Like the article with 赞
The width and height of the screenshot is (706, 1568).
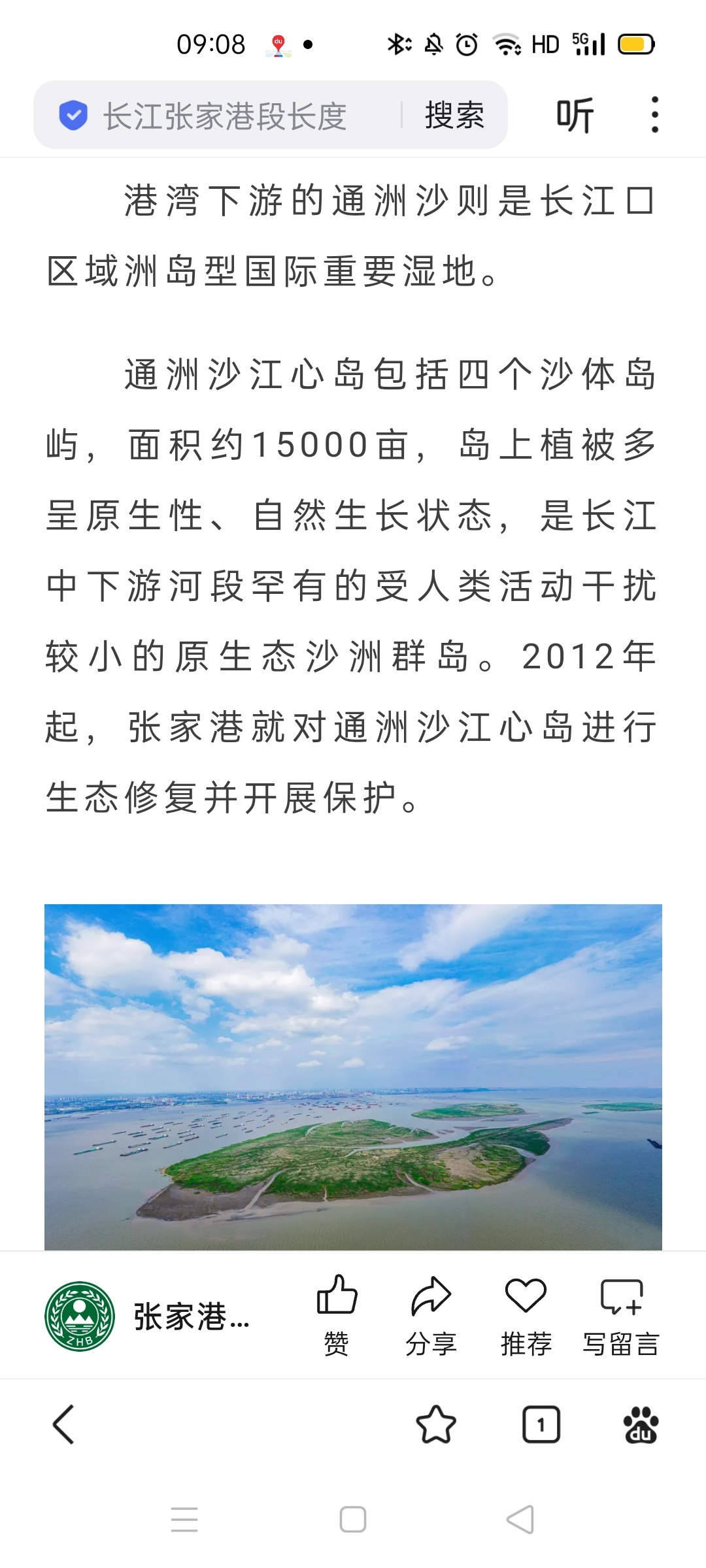[337, 1315]
